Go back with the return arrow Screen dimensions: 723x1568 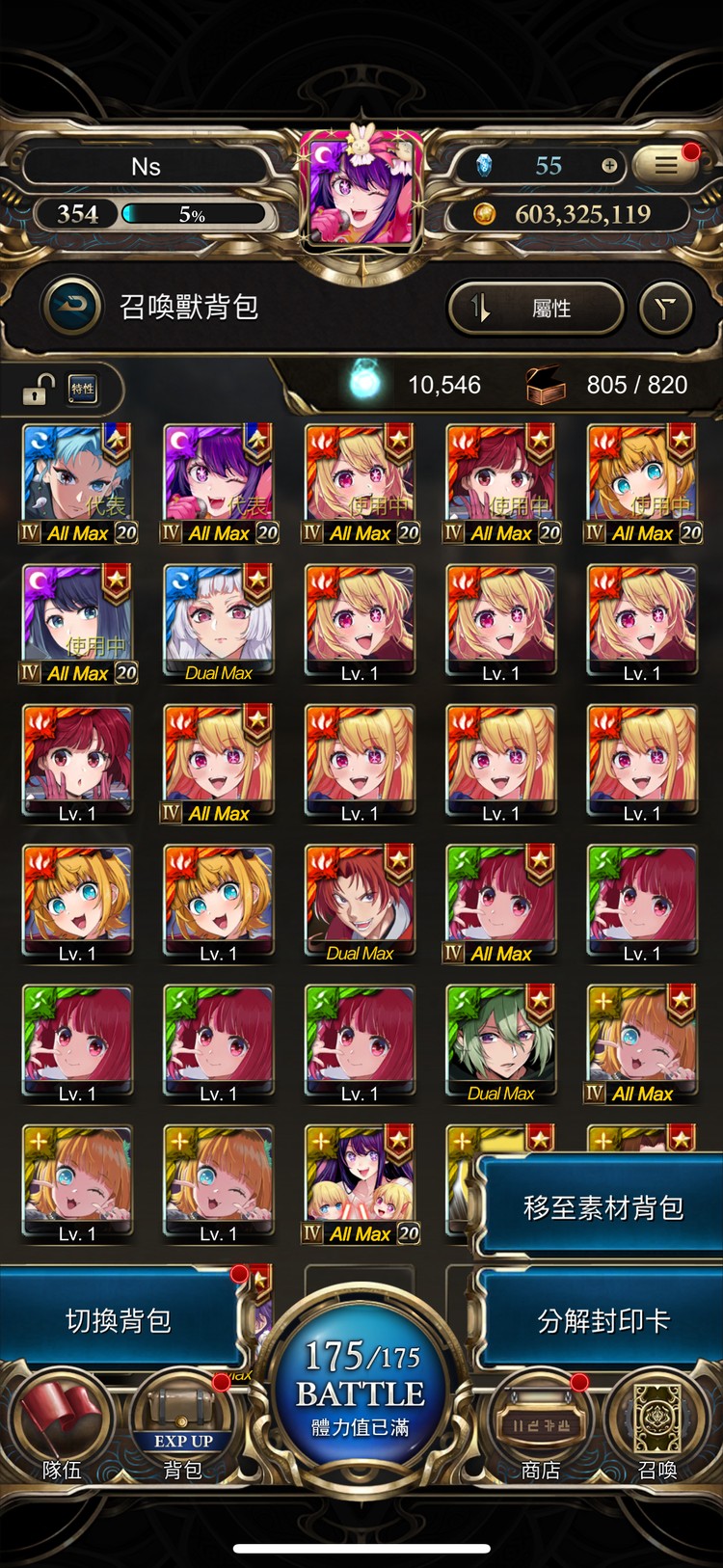click(x=71, y=307)
